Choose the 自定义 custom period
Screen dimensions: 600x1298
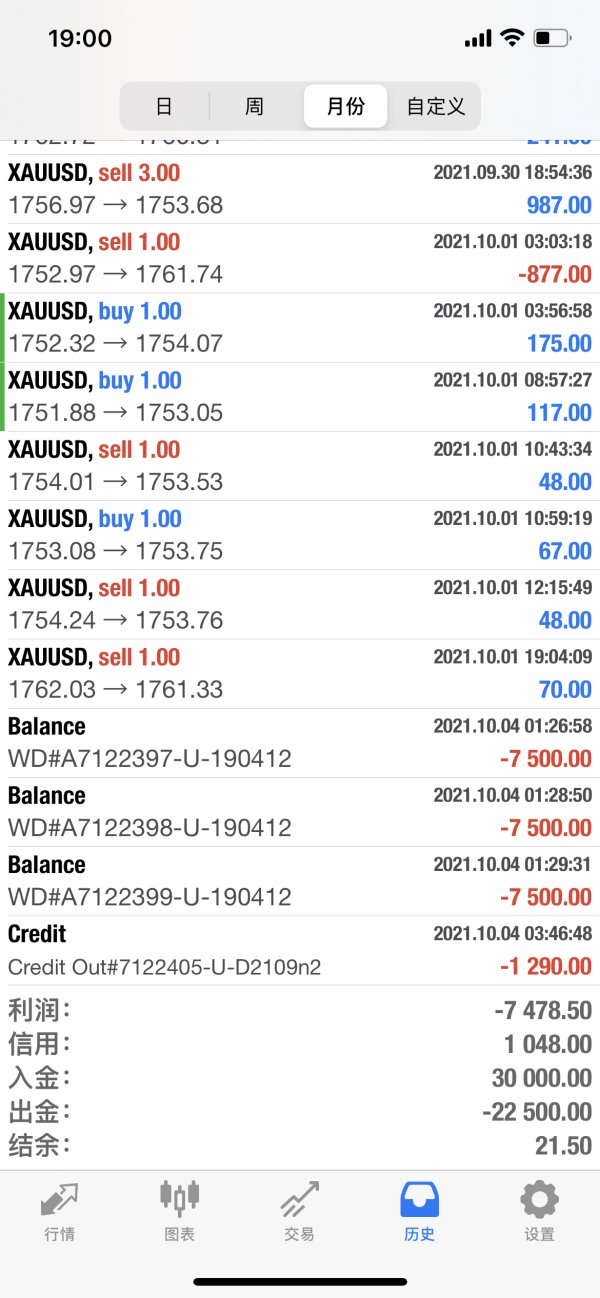pos(436,106)
